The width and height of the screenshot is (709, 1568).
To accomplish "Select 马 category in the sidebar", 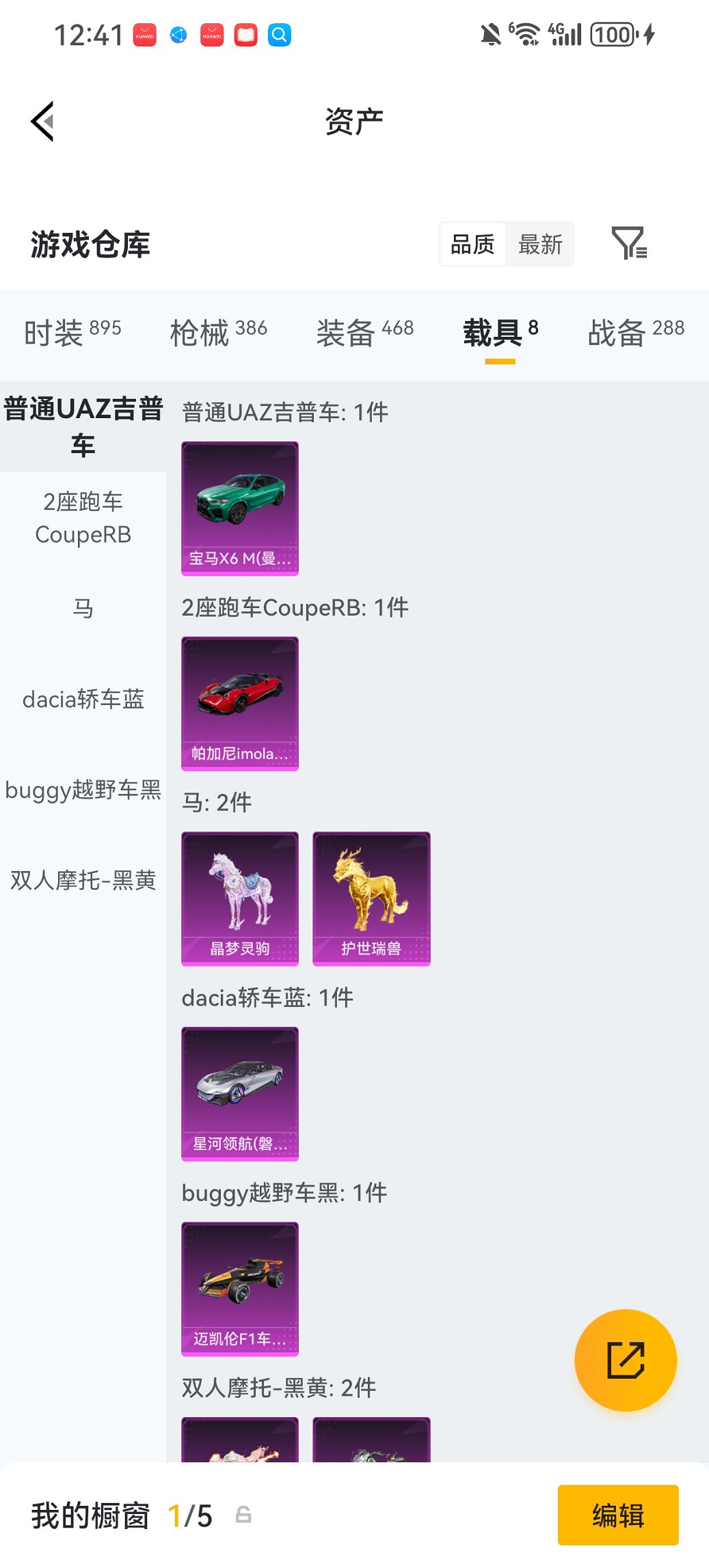I will [x=83, y=609].
